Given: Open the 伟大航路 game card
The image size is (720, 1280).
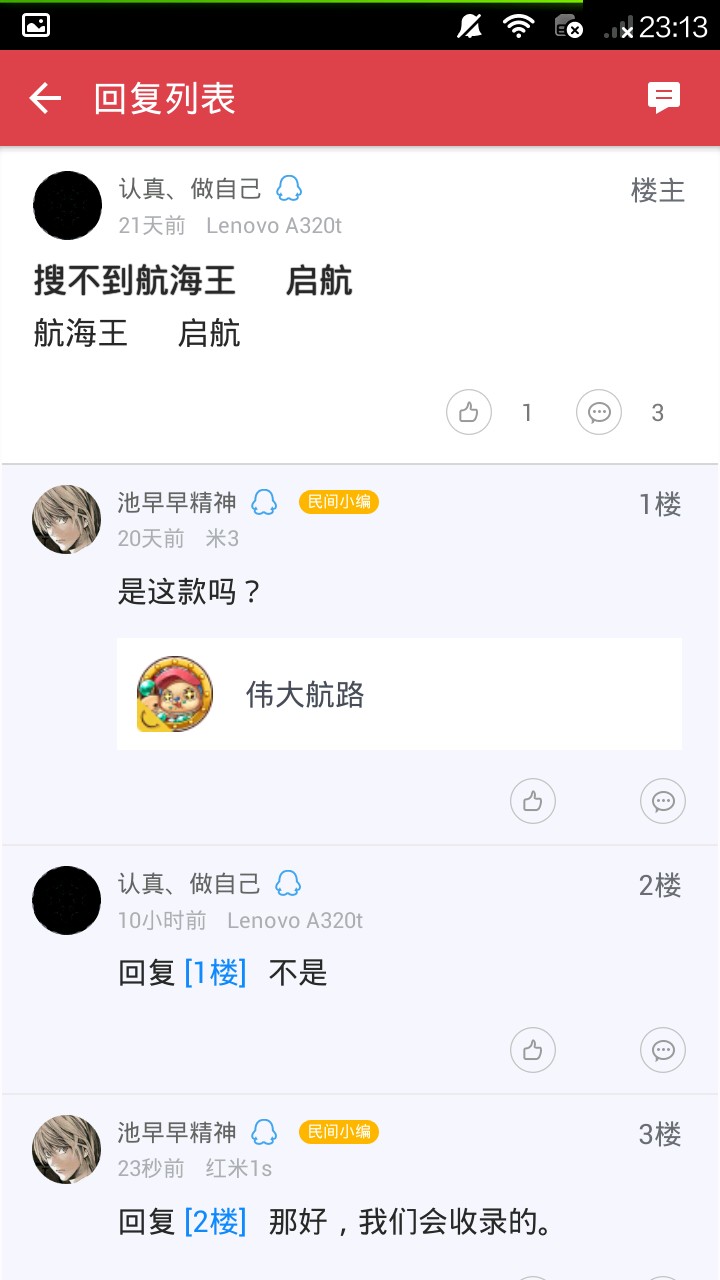Looking at the screenshot, I should pyautogui.click(x=399, y=694).
